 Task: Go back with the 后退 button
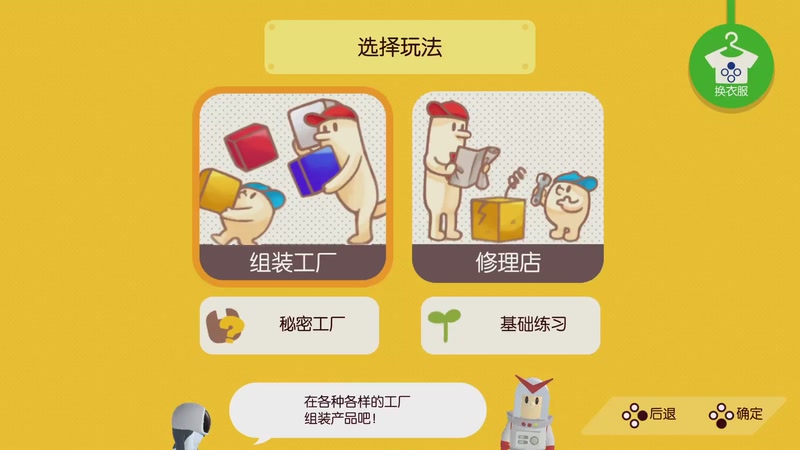point(650,414)
